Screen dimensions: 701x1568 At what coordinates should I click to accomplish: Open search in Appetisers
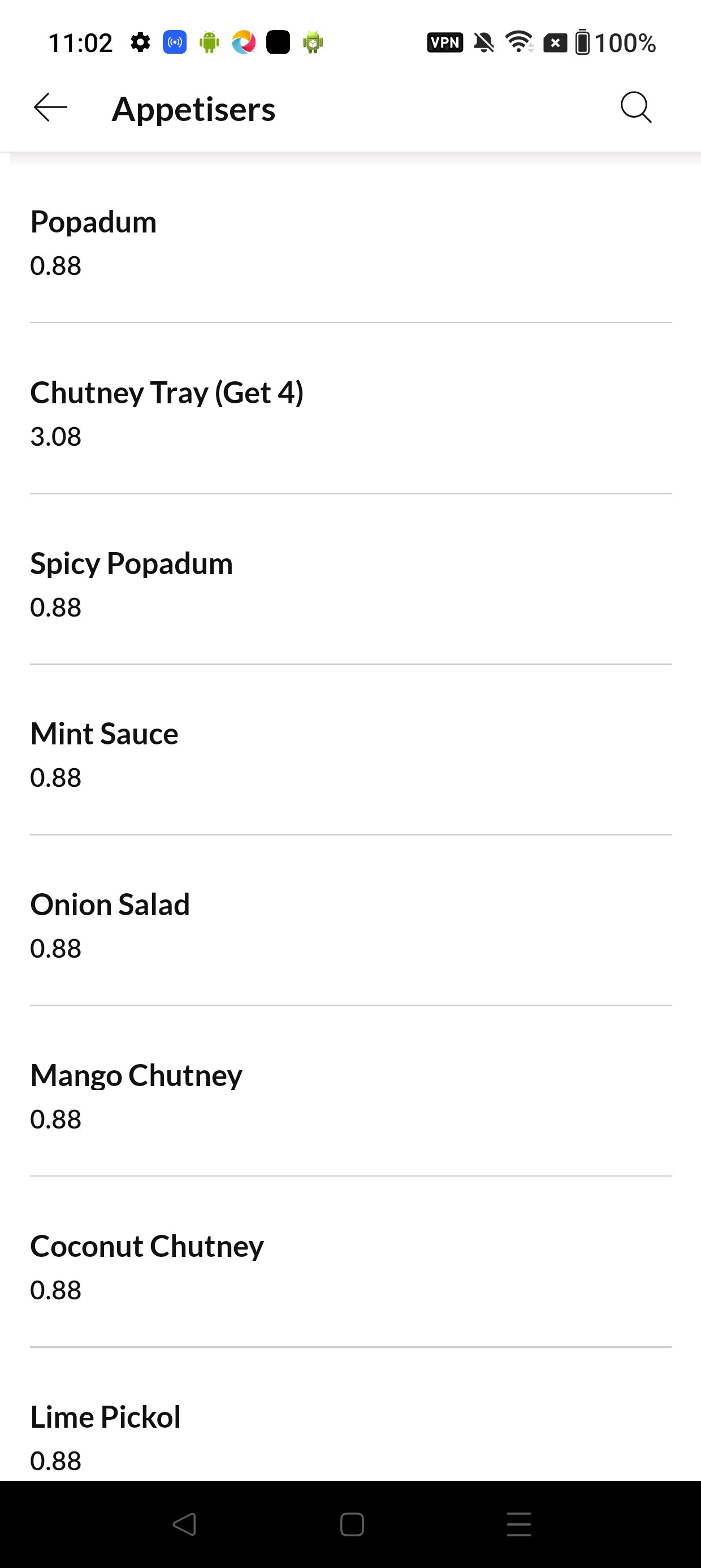click(x=636, y=109)
